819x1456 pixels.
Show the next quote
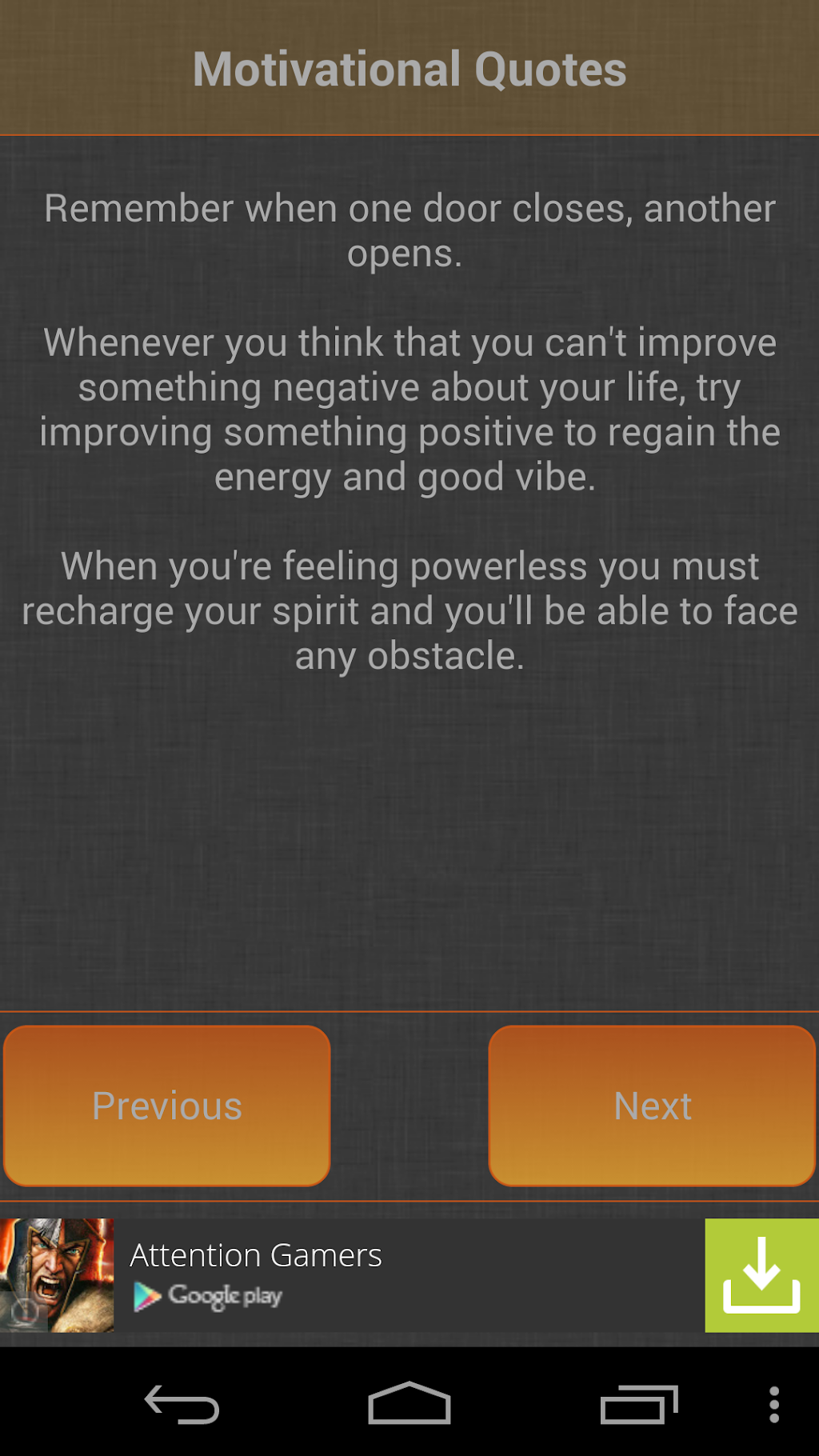pos(652,1106)
